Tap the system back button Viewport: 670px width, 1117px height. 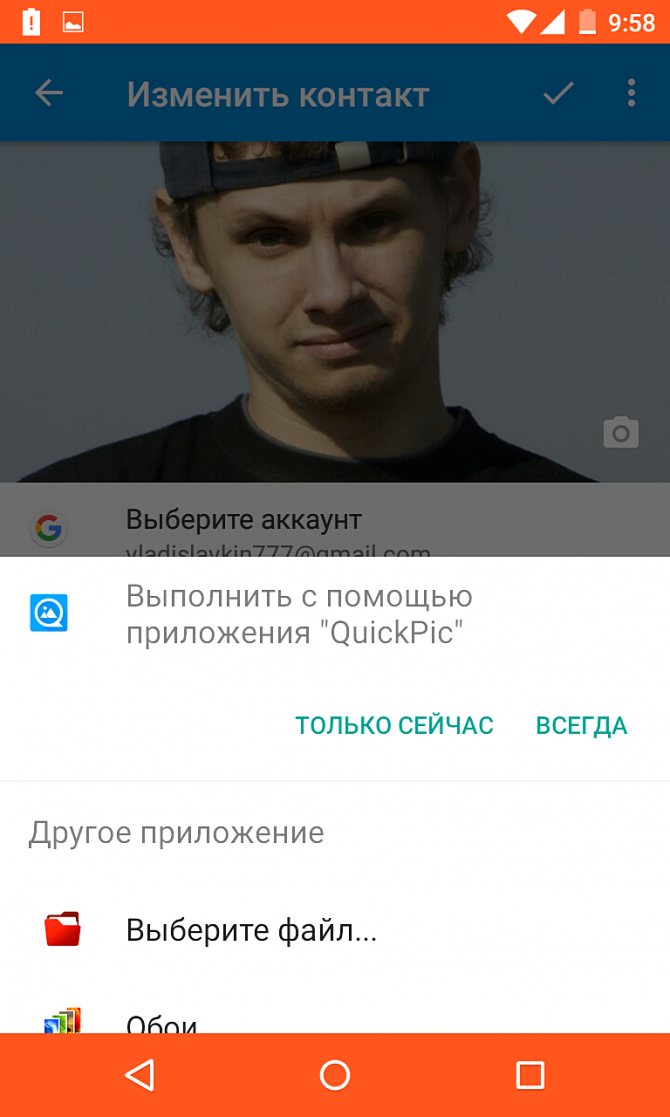(x=139, y=1075)
